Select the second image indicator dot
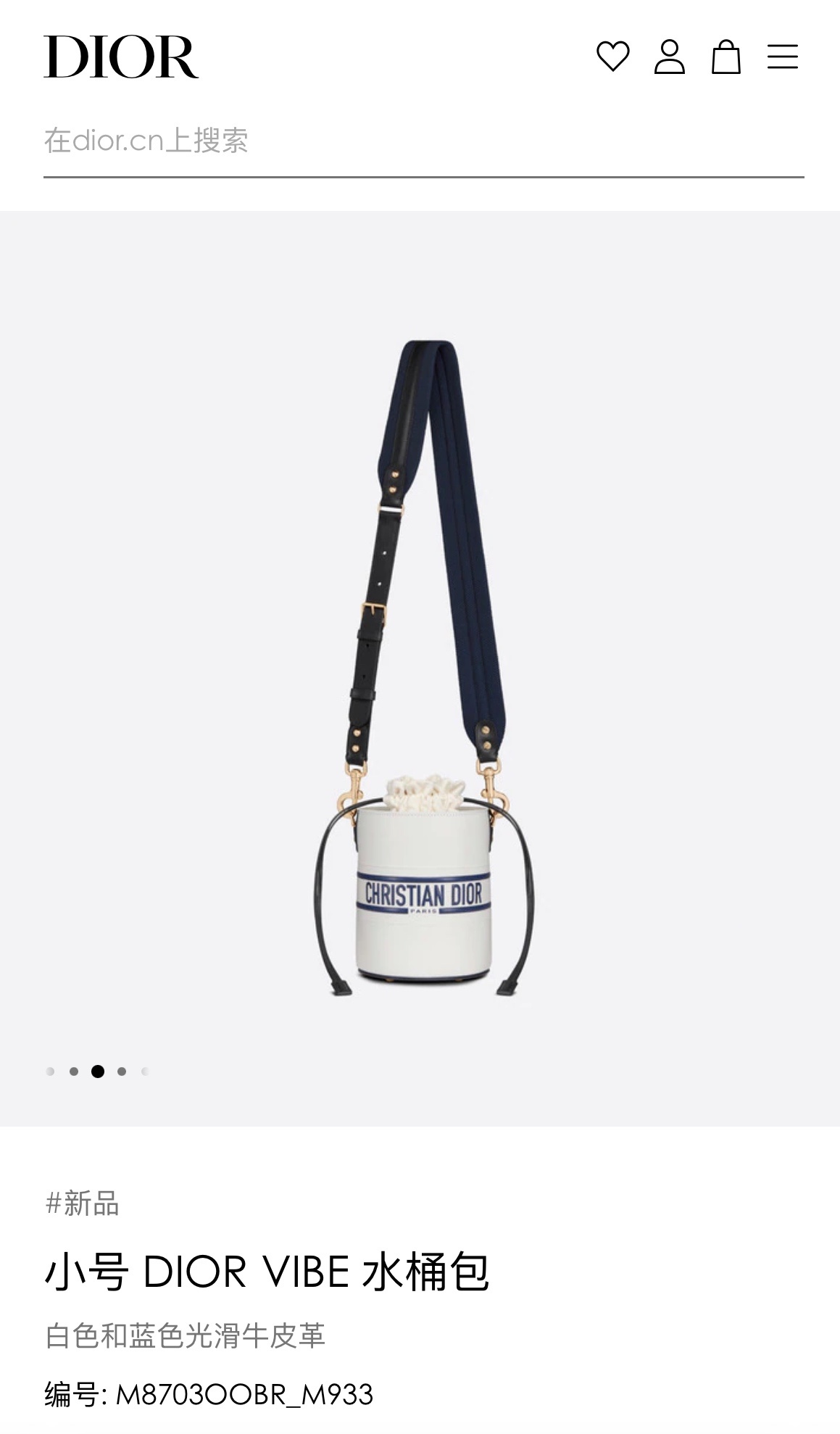Image resolution: width=840 pixels, height=1434 pixels. 74,1072
